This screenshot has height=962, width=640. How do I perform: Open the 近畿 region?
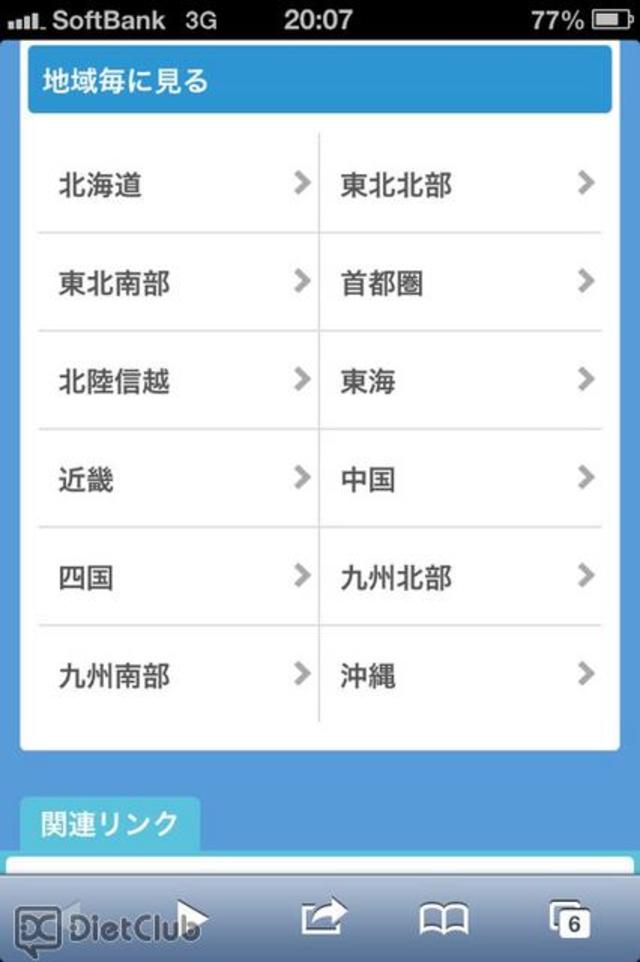[178, 479]
